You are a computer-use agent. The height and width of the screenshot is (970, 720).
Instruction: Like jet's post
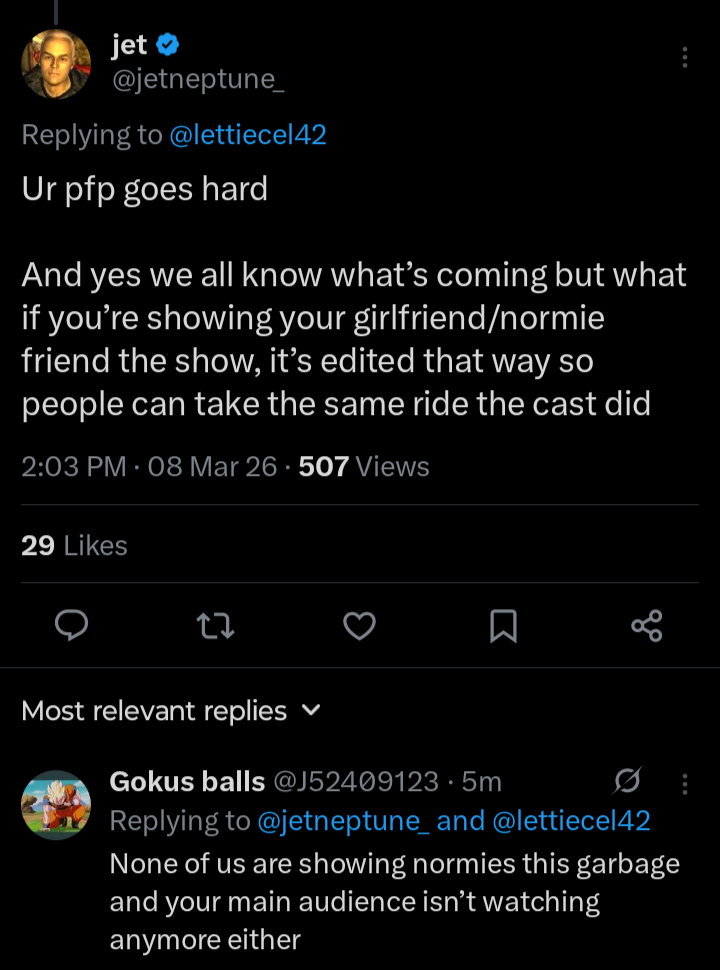(x=359, y=625)
